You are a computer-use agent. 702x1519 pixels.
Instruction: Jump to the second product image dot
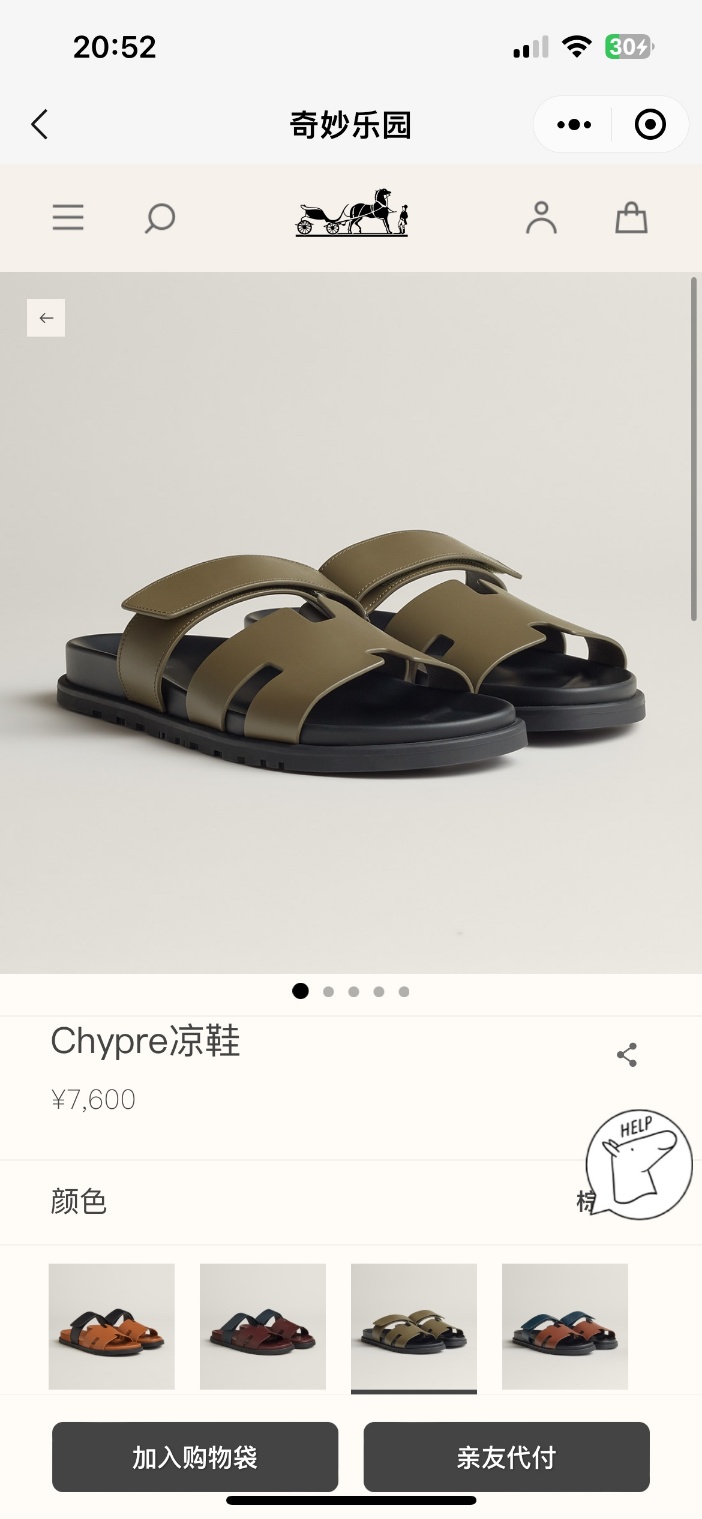(x=328, y=992)
